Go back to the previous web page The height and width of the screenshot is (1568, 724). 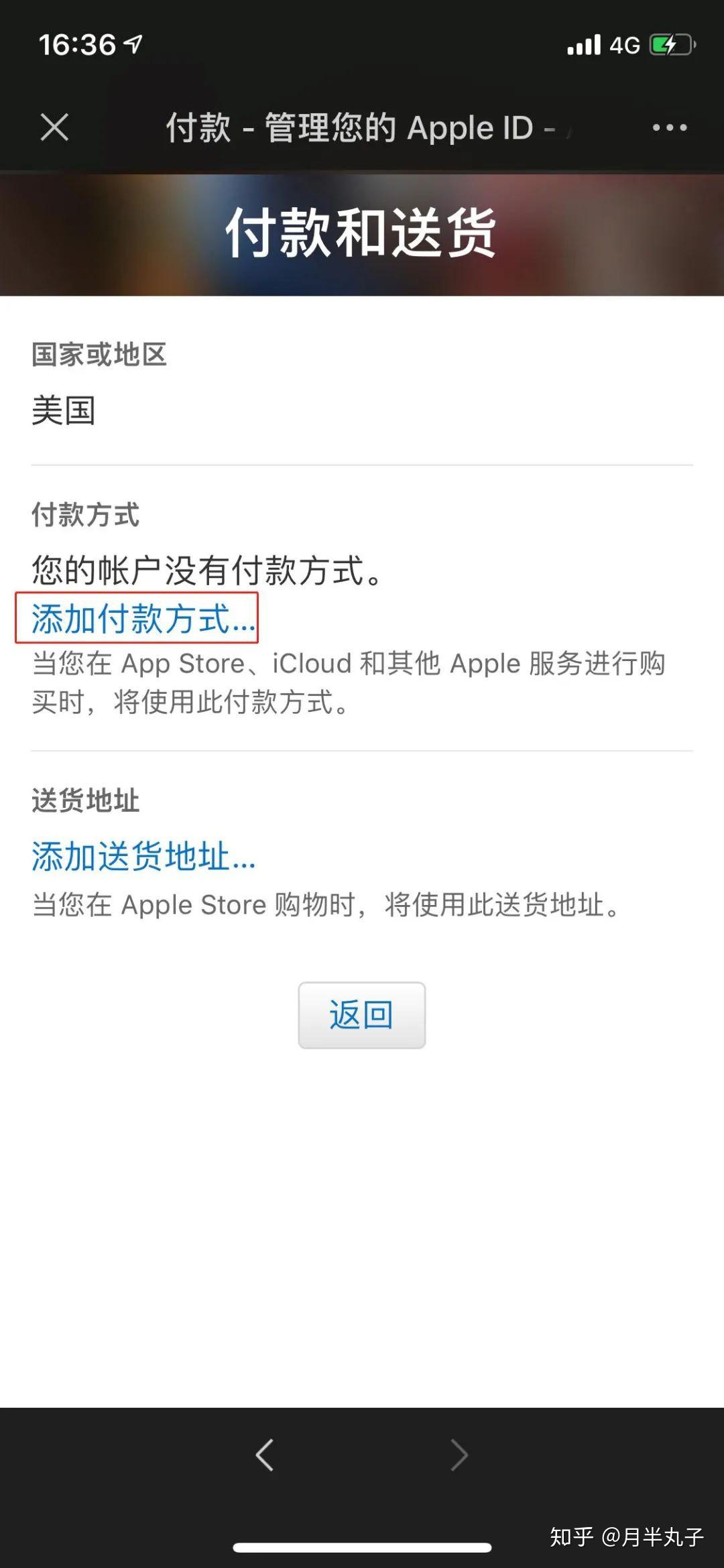click(x=265, y=1455)
